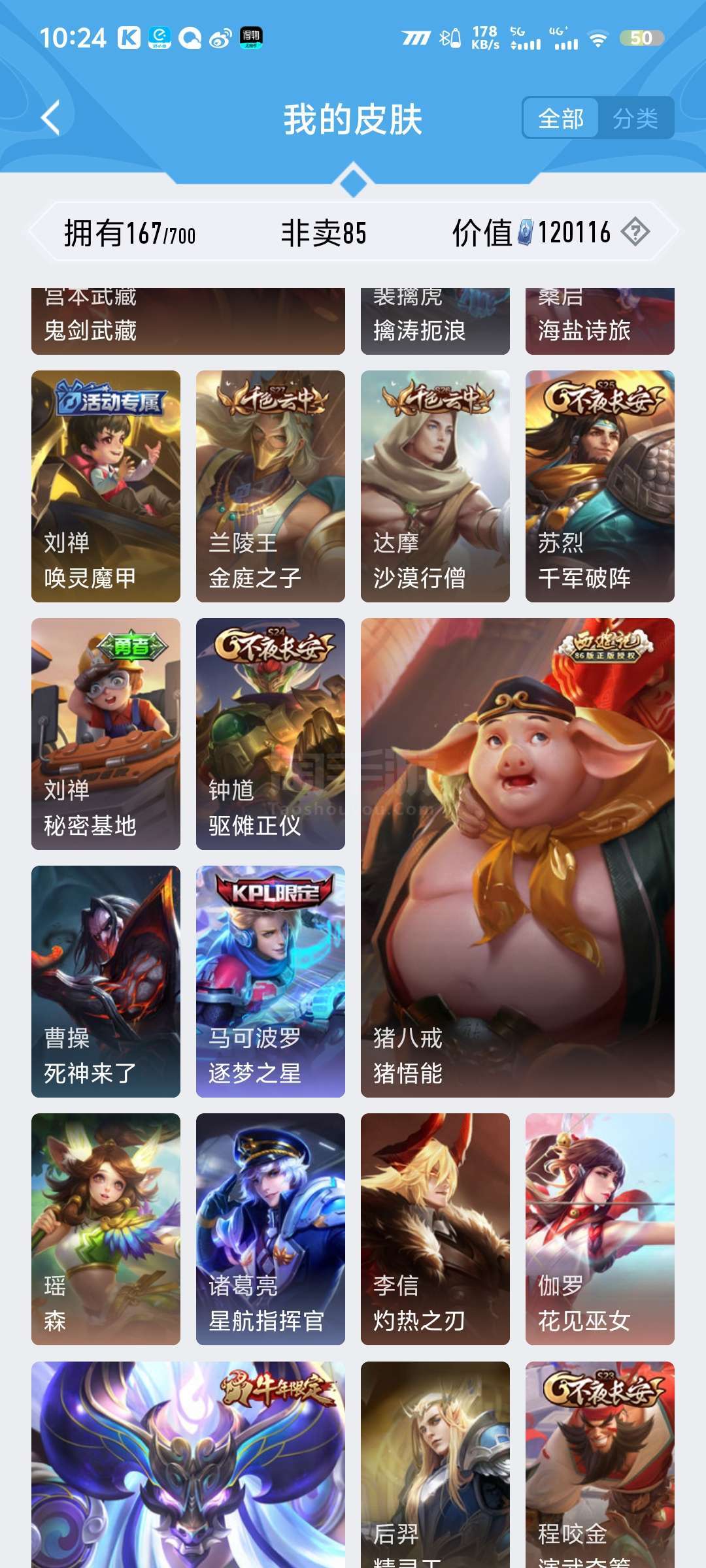Open 曹操 死神来了 skin card
The width and height of the screenshot is (706, 1568).
coord(106,981)
